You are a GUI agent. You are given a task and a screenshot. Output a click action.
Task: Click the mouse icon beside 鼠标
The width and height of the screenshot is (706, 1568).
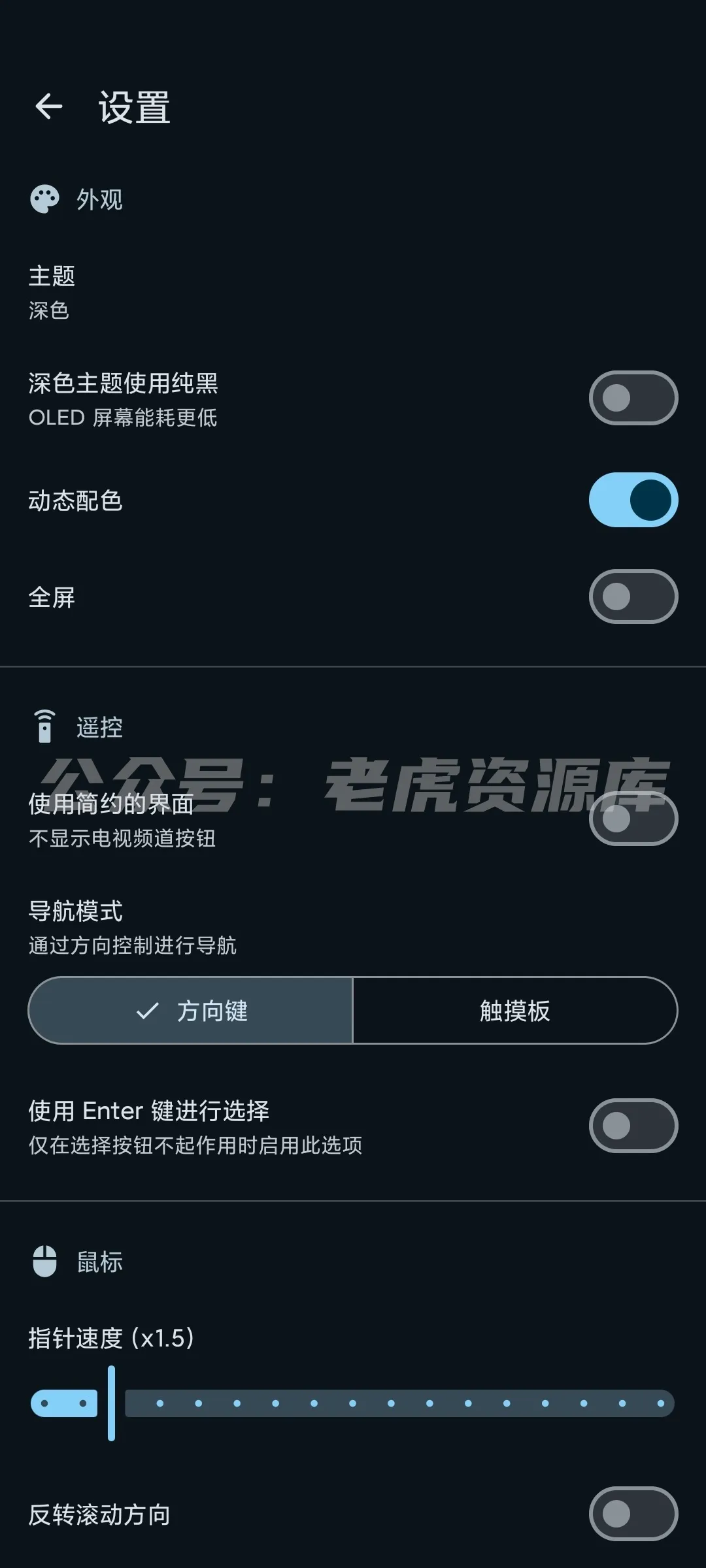pyautogui.click(x=44, y=1261)
